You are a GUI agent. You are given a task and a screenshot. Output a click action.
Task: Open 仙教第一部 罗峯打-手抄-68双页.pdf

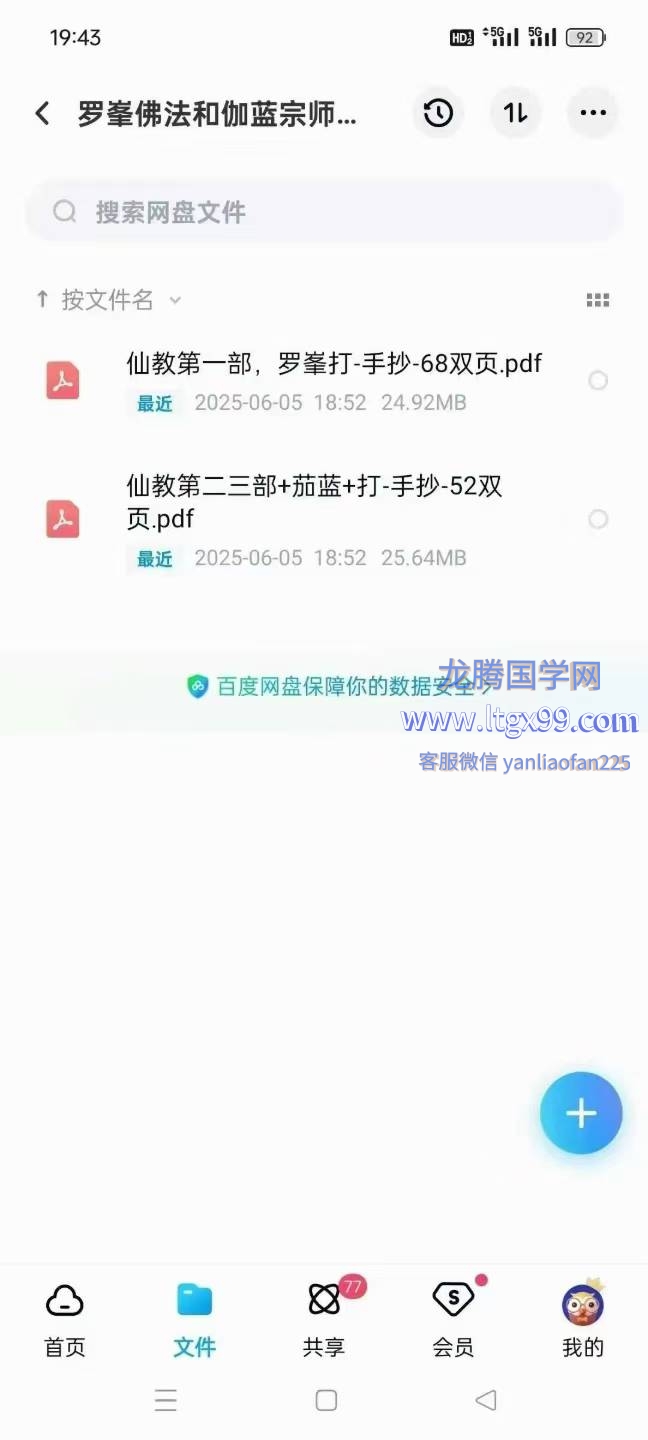point(333,364)
